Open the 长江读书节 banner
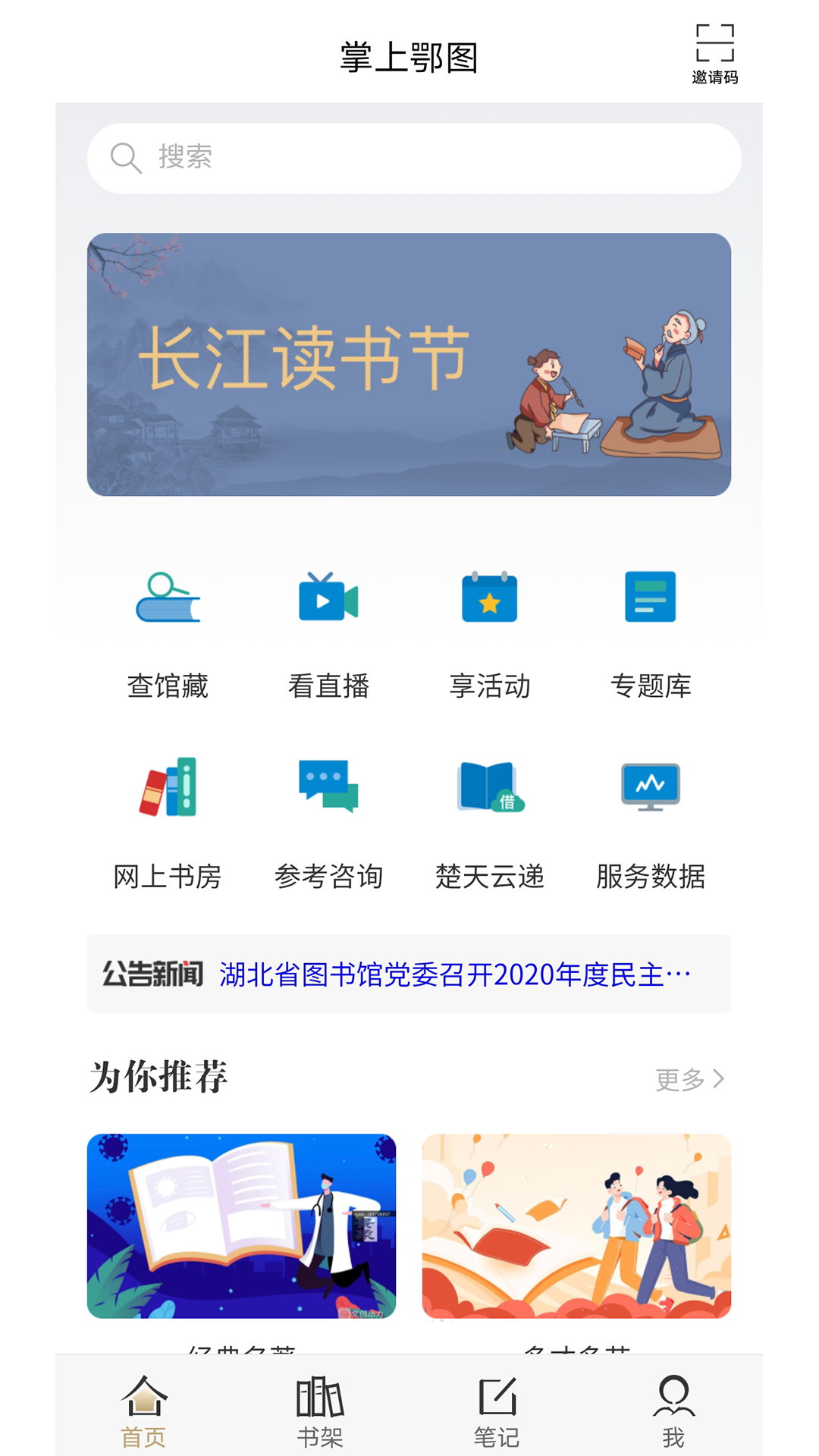This screenshot has height=1456, width=819. point(409,364)
